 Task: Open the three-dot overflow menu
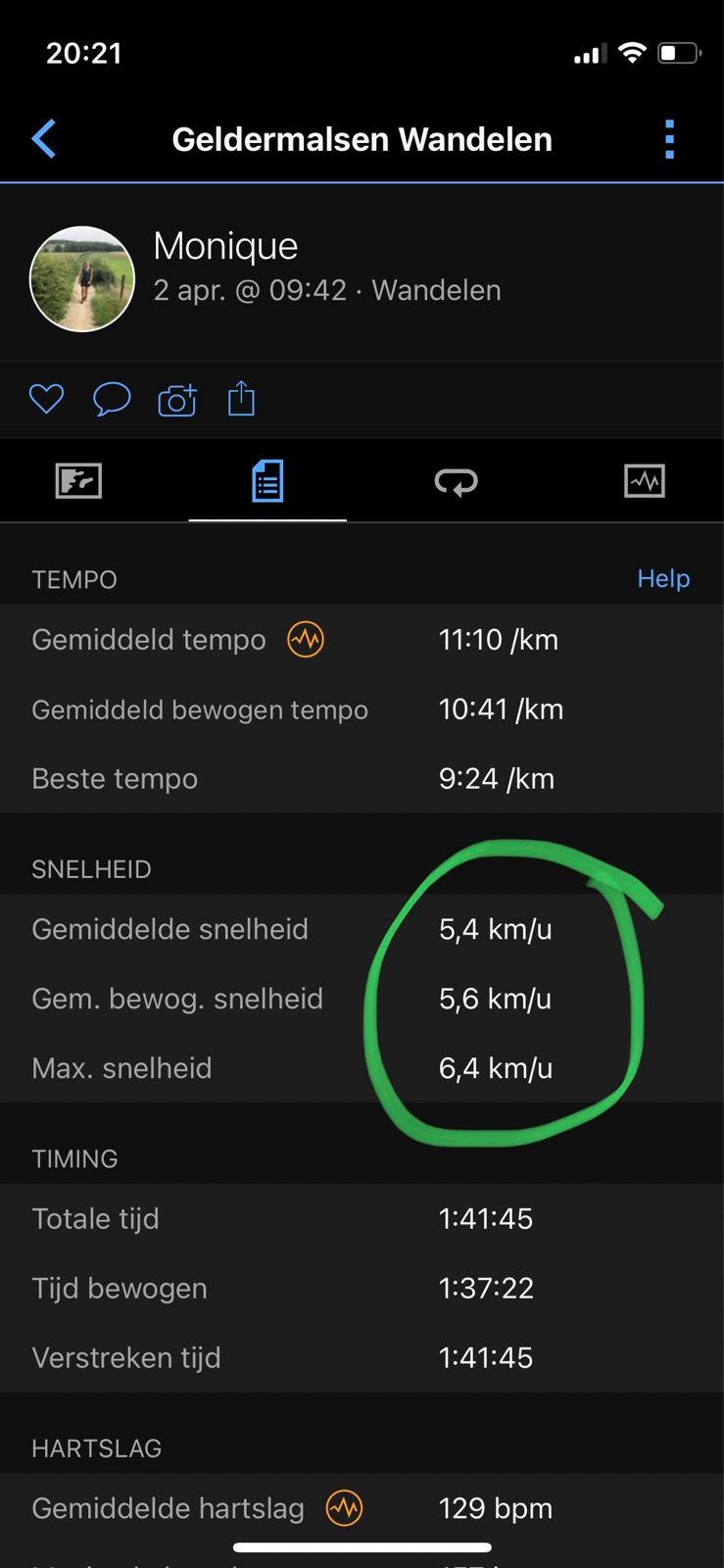coord(670,139)
